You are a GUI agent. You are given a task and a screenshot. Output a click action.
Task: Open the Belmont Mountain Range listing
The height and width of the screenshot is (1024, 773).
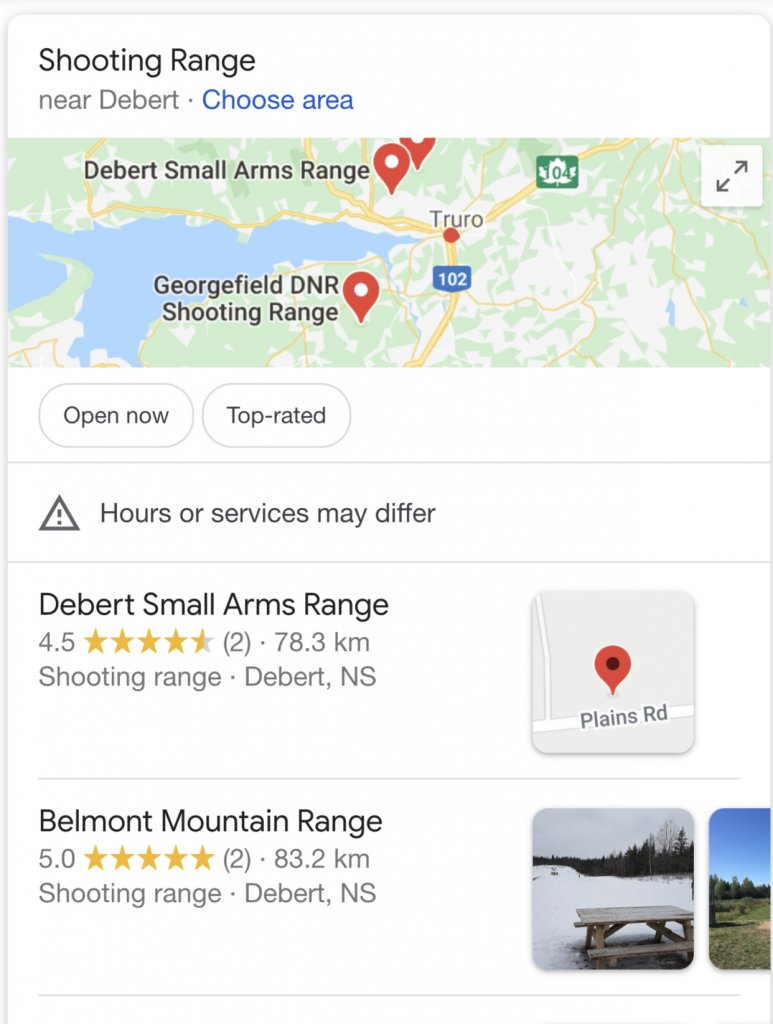210,822
